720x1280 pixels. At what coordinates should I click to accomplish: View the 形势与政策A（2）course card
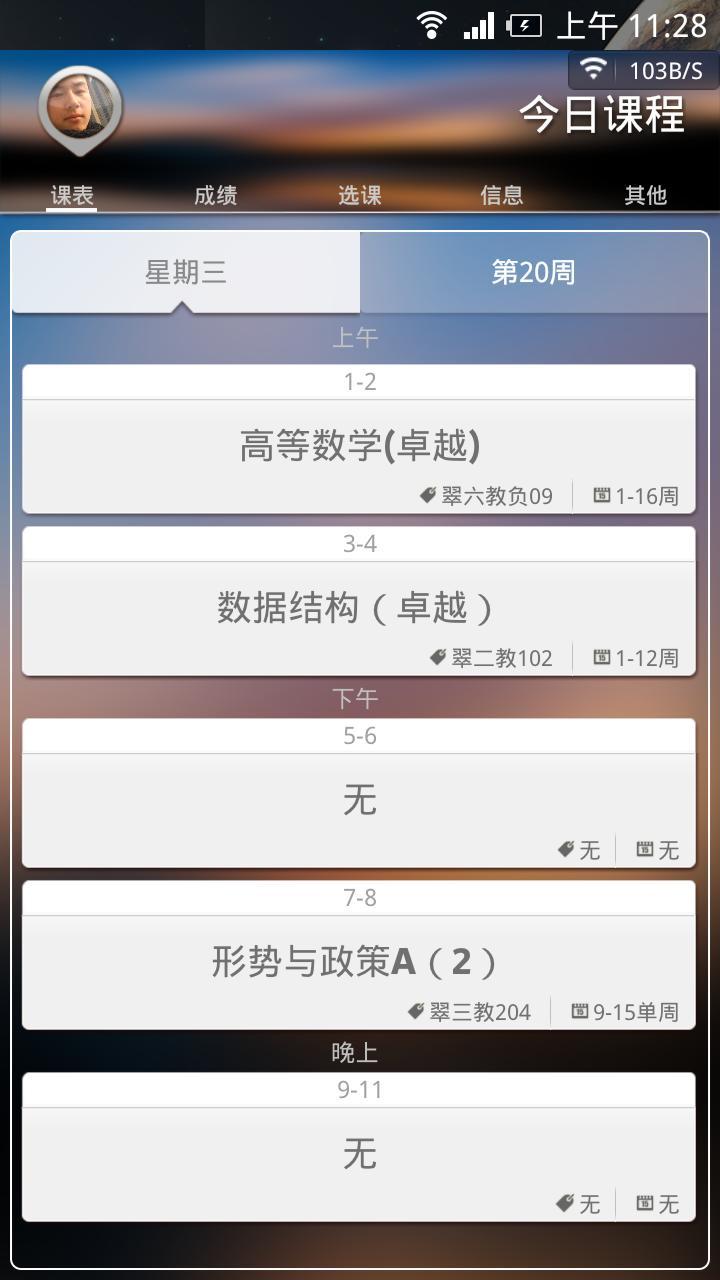click(x=359, y=962)
